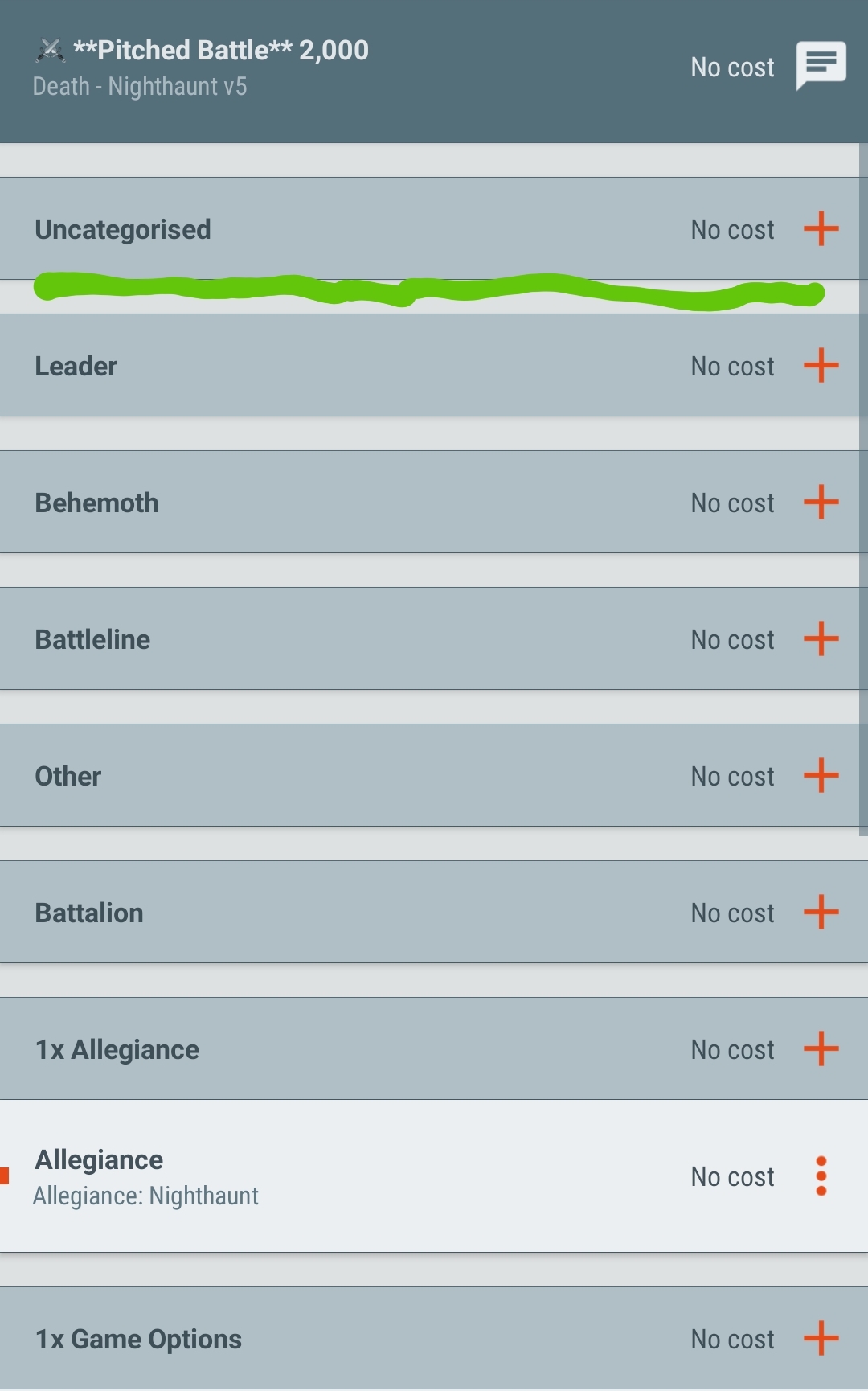The width and height of the screenshot is (868, 1391).
Task: Add a Behemoth to the roster
Action: tap(821, 503)
